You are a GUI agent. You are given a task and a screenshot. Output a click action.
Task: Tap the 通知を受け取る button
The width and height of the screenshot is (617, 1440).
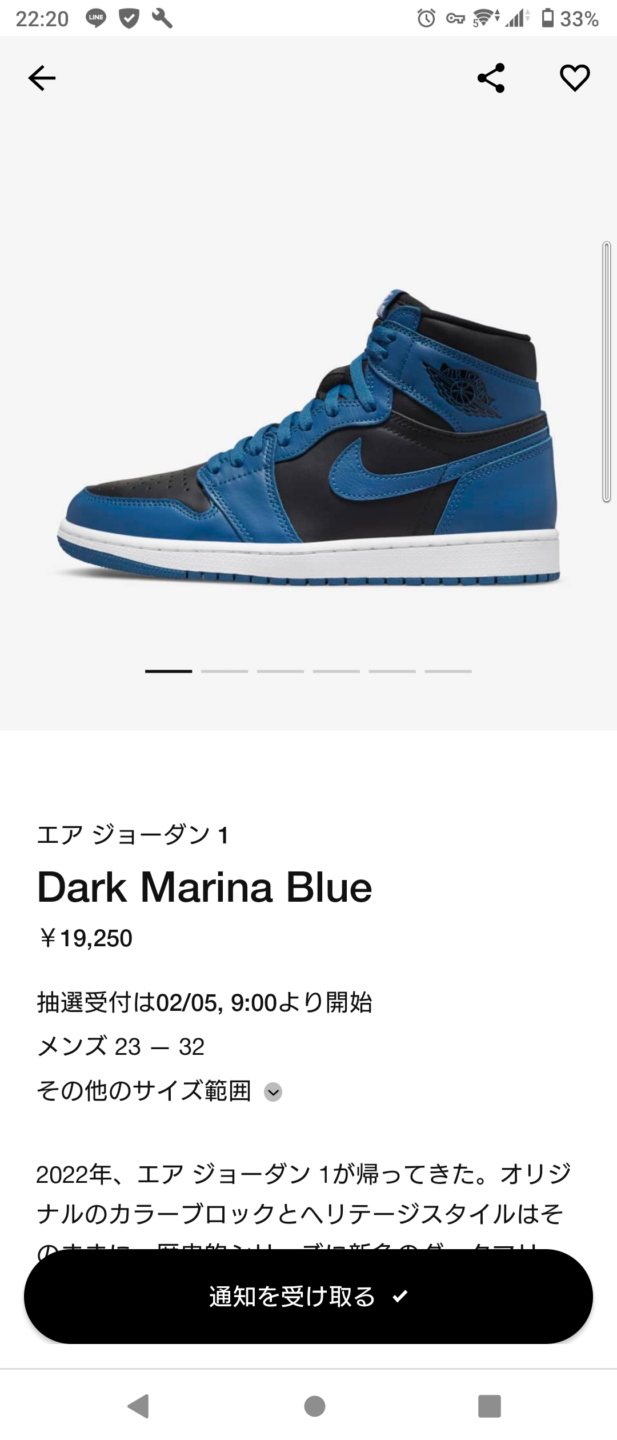(308, 1297)
